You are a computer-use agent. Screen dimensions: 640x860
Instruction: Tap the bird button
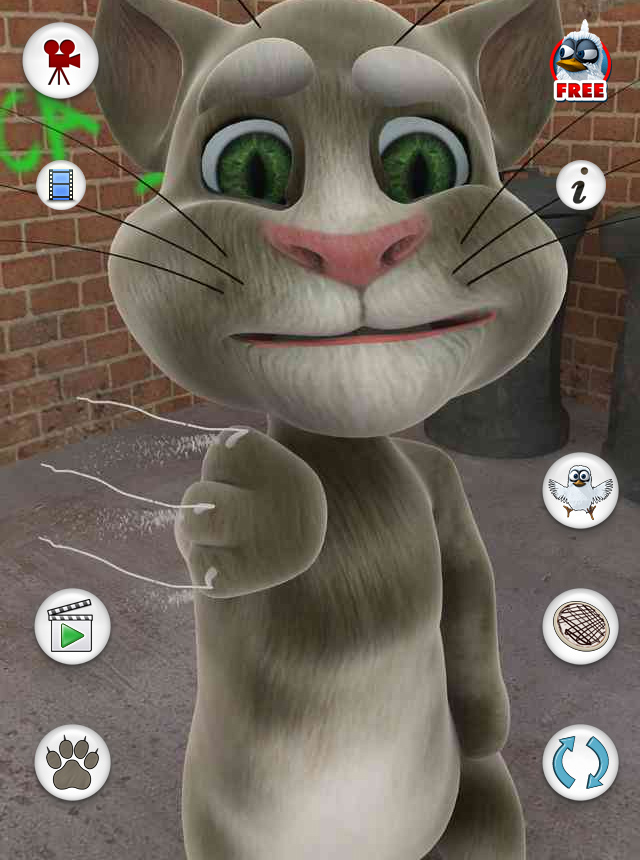point(580,490)
